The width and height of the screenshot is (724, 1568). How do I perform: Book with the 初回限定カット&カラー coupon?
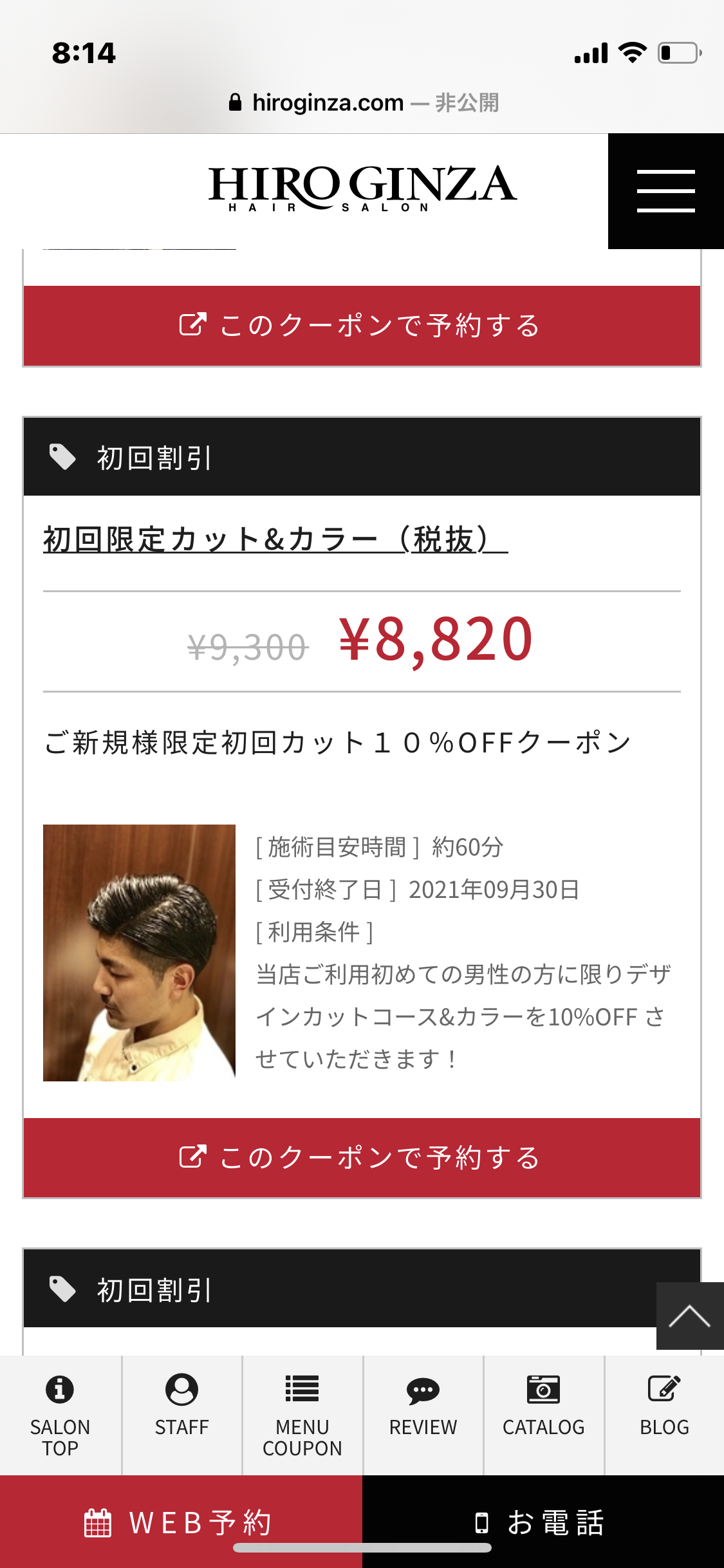tap(362, 1157)
